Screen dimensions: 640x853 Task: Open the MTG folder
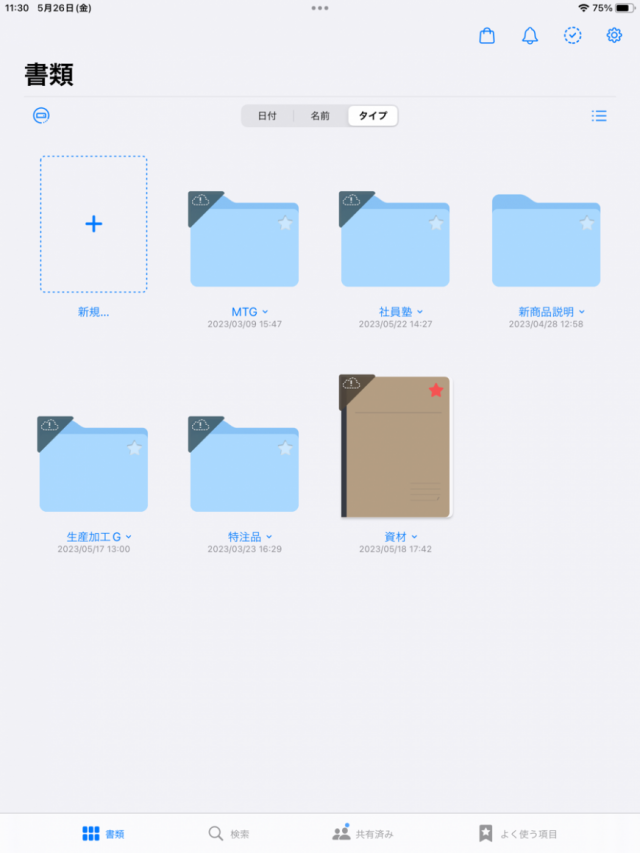[x=244, y=241]
